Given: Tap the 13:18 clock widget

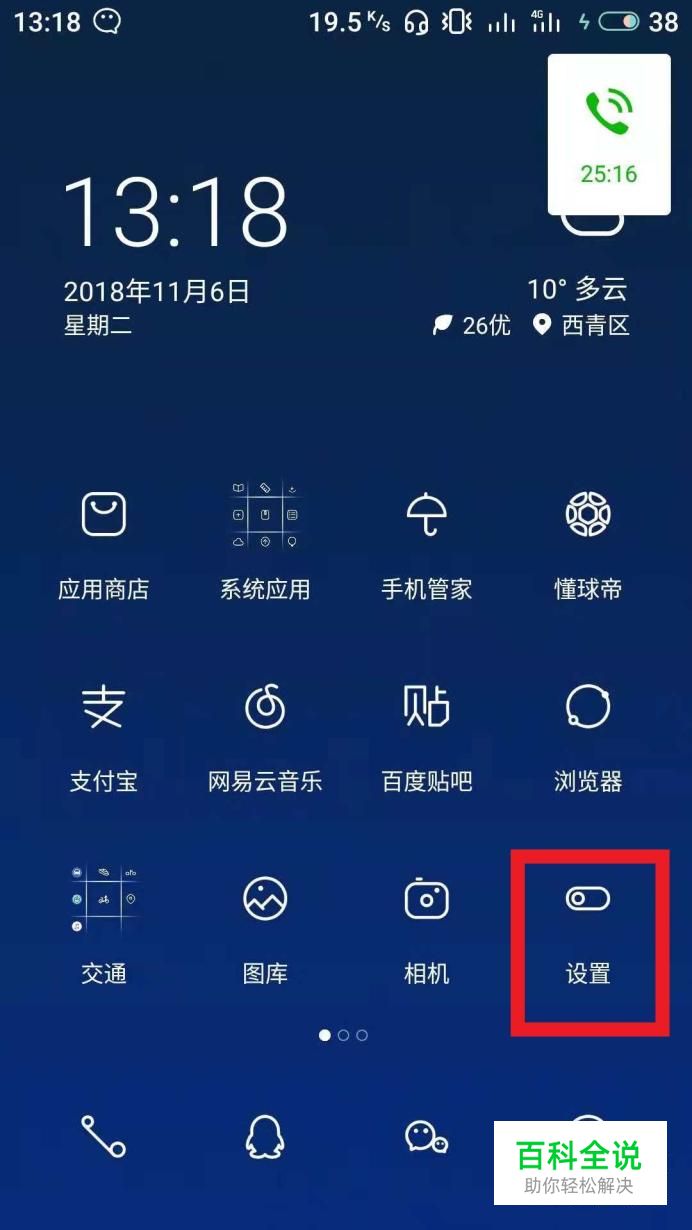Looking at the screenshot, I should [176, 212].
